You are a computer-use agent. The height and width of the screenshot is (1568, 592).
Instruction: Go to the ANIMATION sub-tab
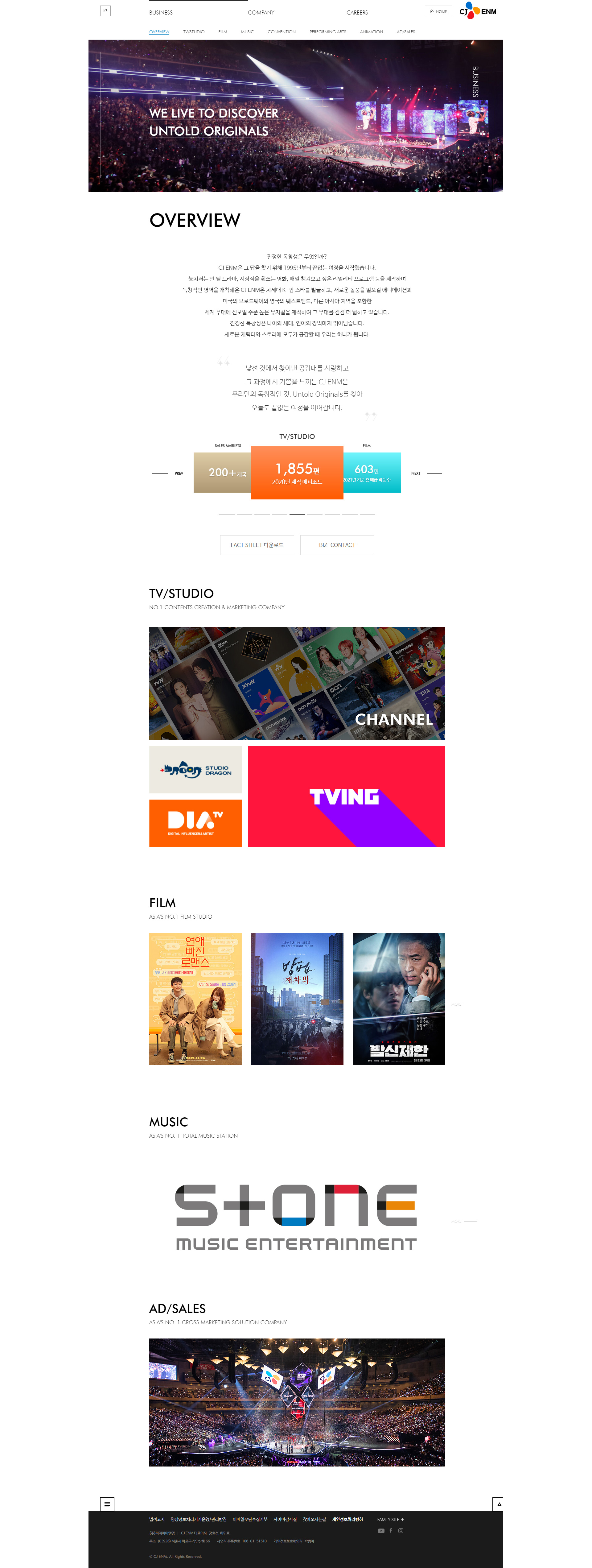[x=371, y=32]
